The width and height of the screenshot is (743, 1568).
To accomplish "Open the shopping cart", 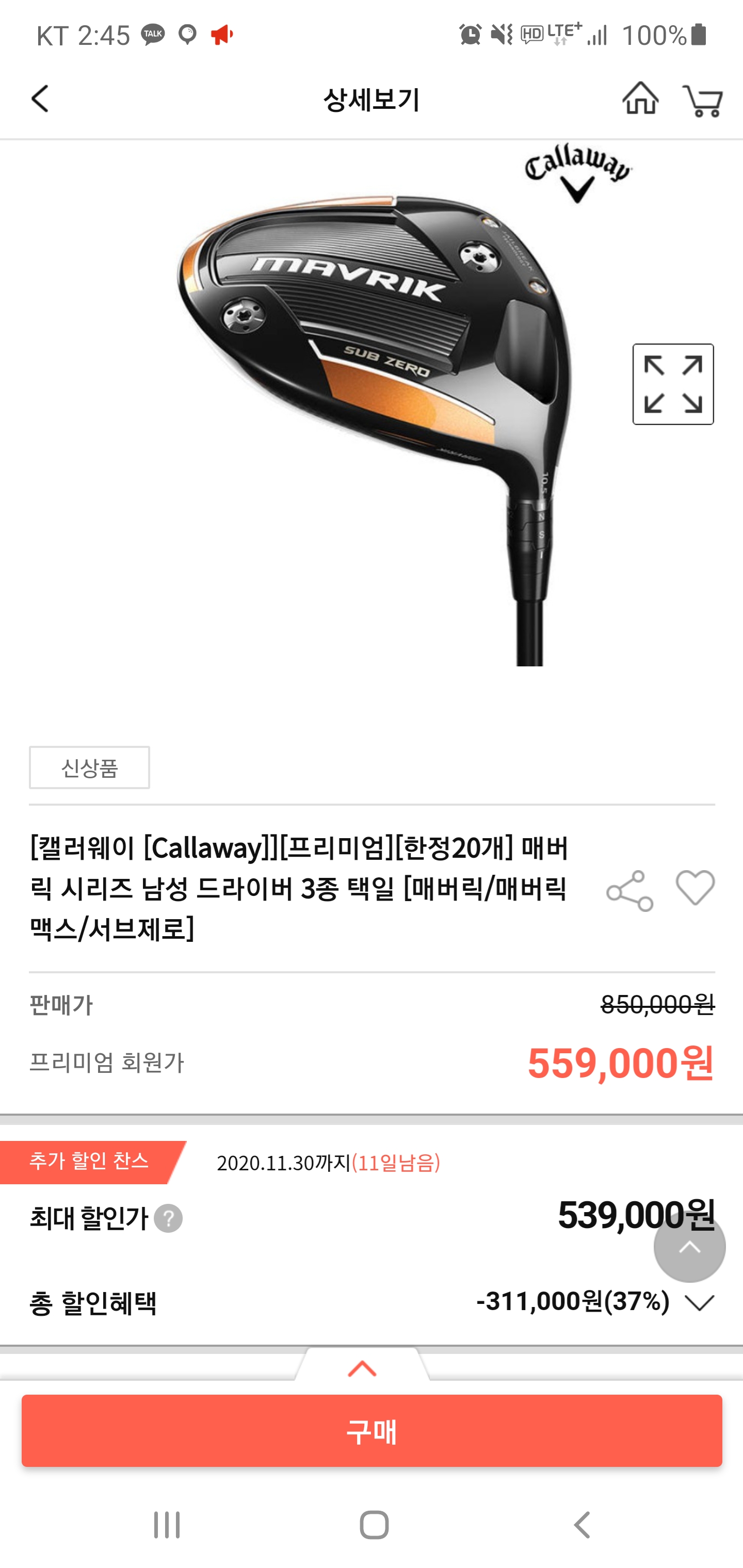I will [702, 100].
